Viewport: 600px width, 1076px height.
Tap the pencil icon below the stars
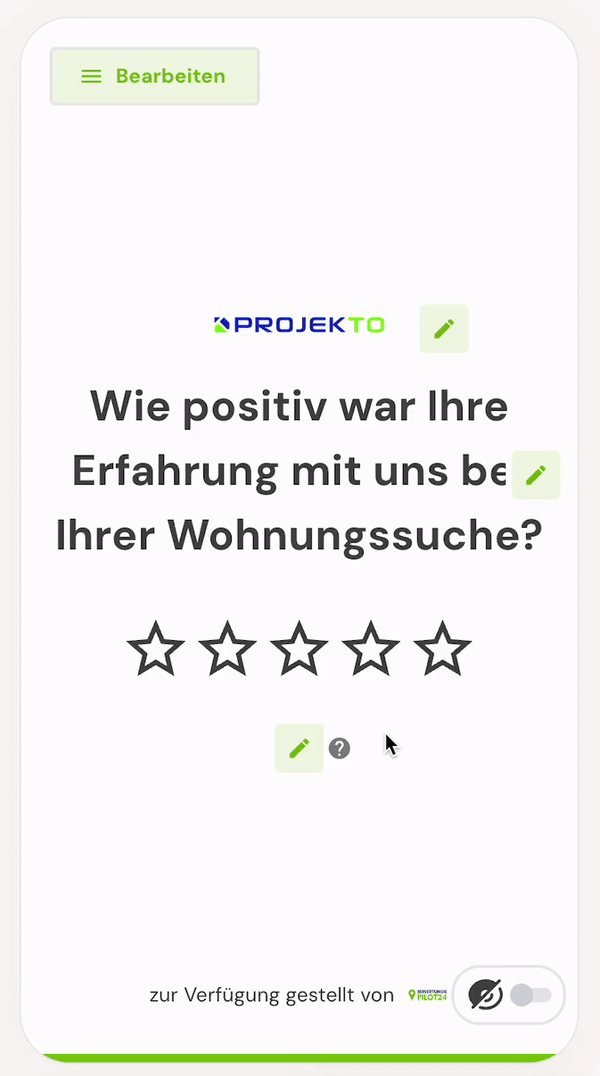pyautogui.click(x=299, y=748)
